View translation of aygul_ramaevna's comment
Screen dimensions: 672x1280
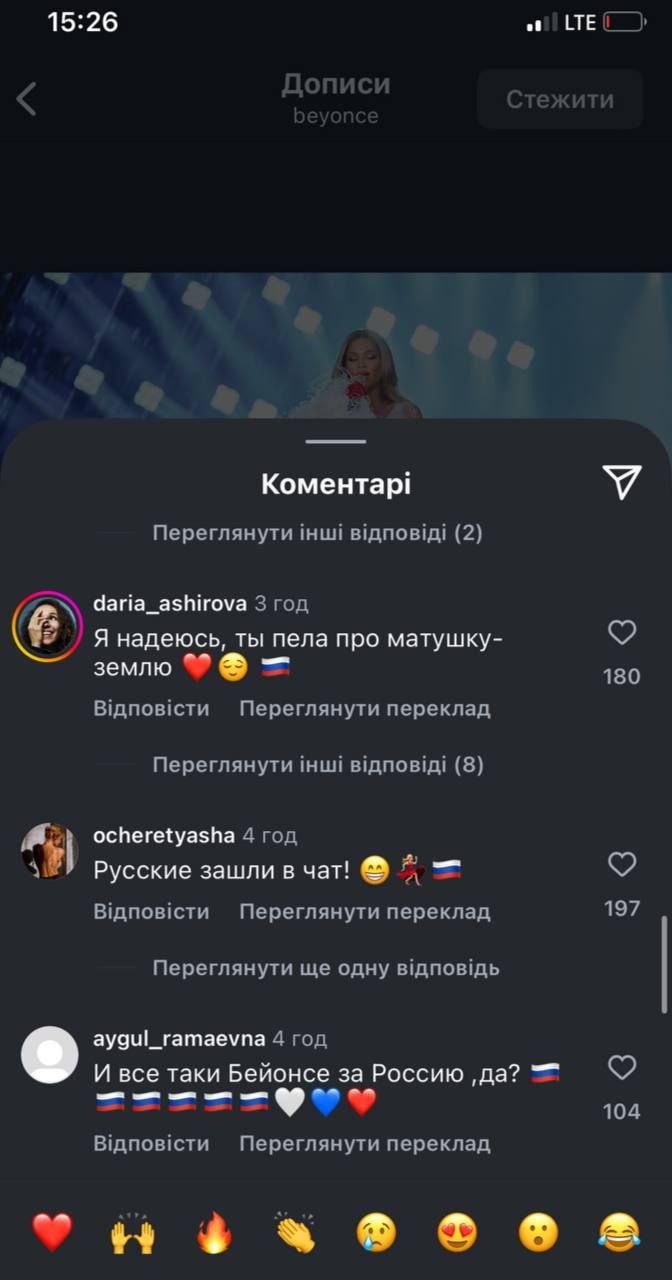[364, 1143]
